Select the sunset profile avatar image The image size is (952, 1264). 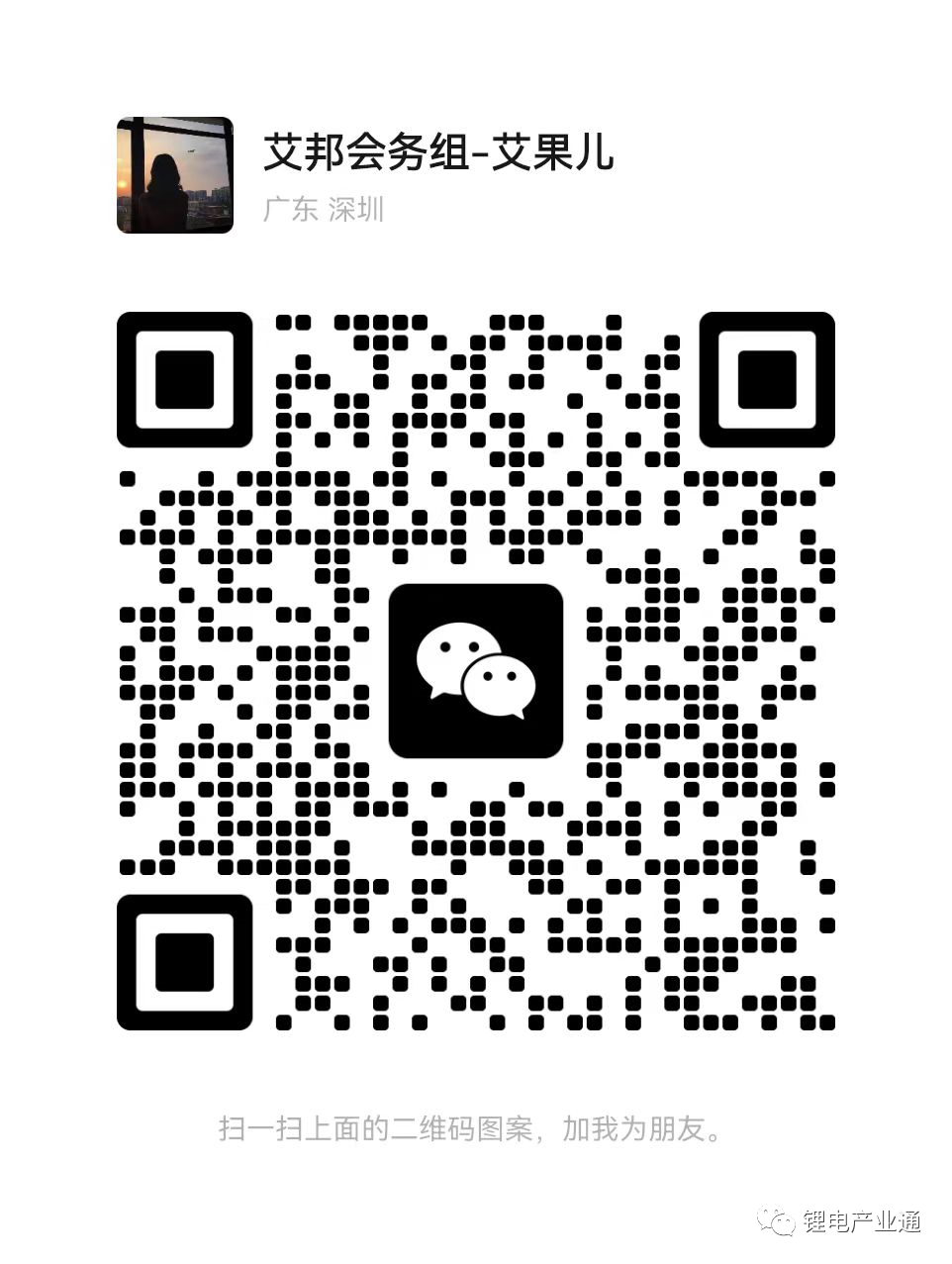coord(174,176)
